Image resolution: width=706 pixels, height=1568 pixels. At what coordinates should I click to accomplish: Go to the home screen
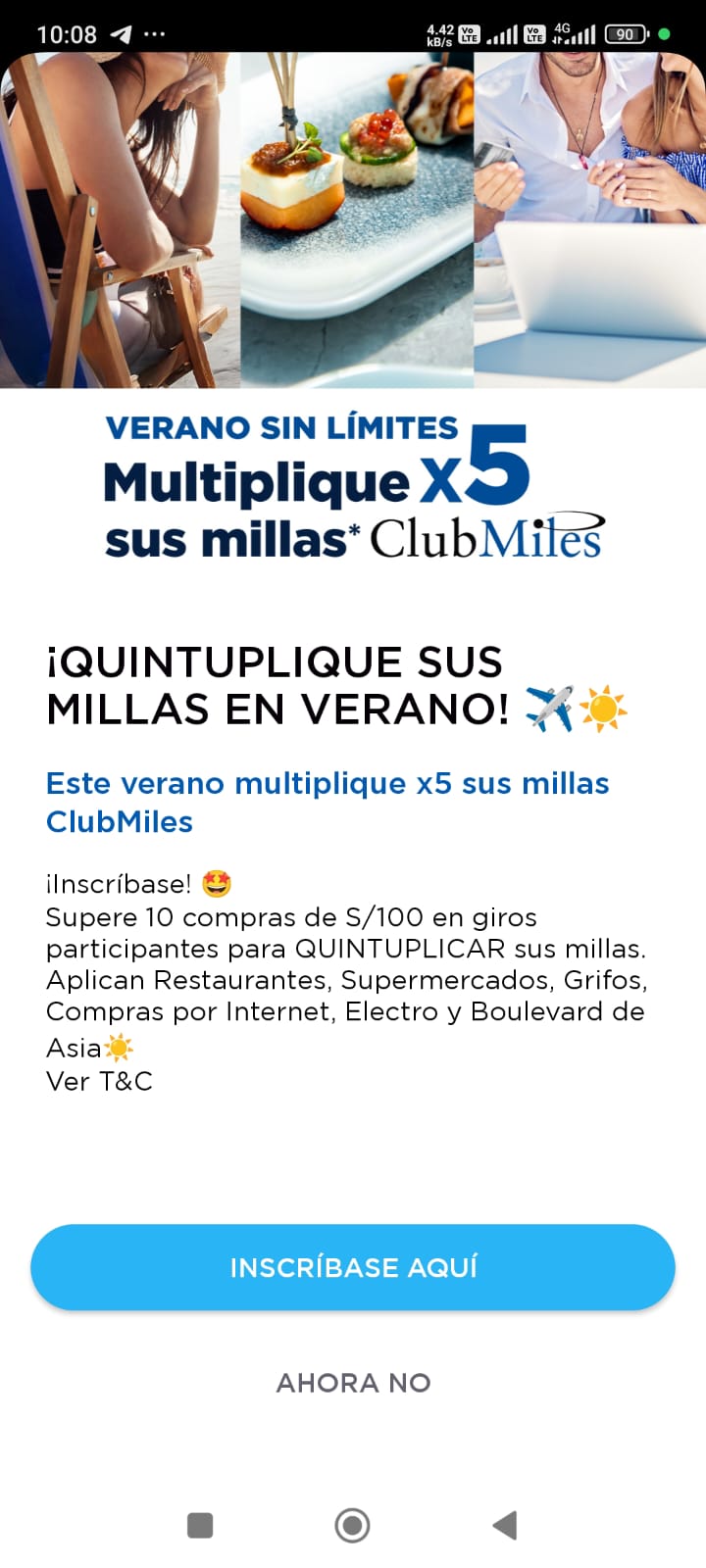point(353,1525)
